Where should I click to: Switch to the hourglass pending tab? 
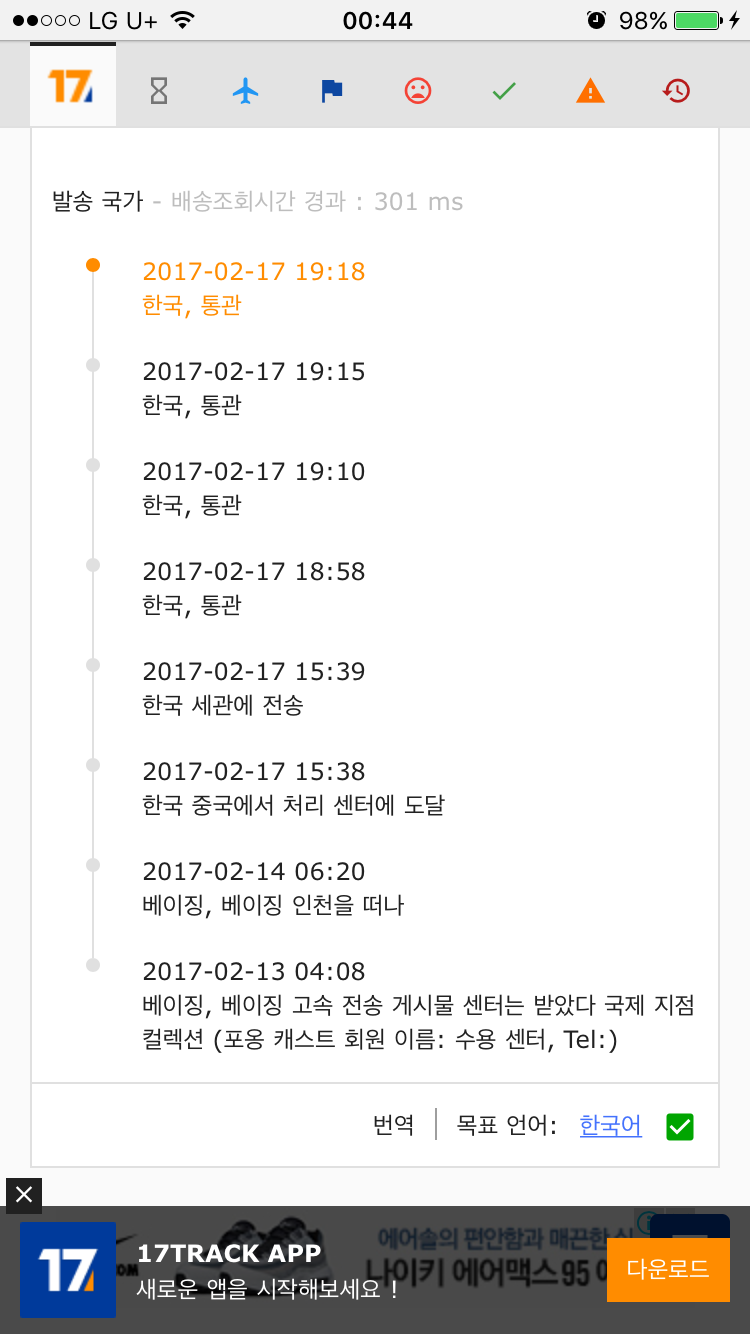pos(158,91)
